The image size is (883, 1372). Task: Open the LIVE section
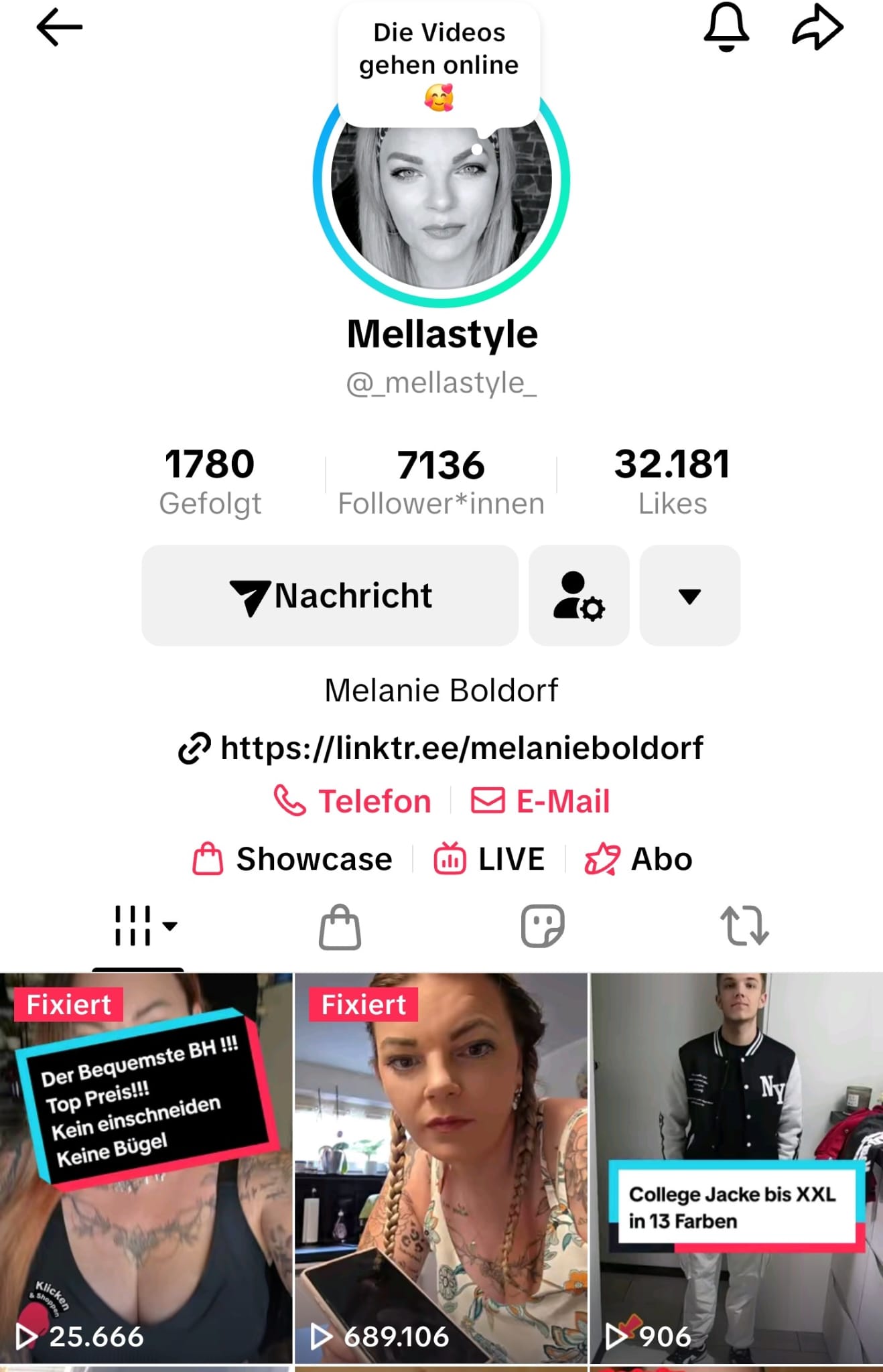click(490, 859)
